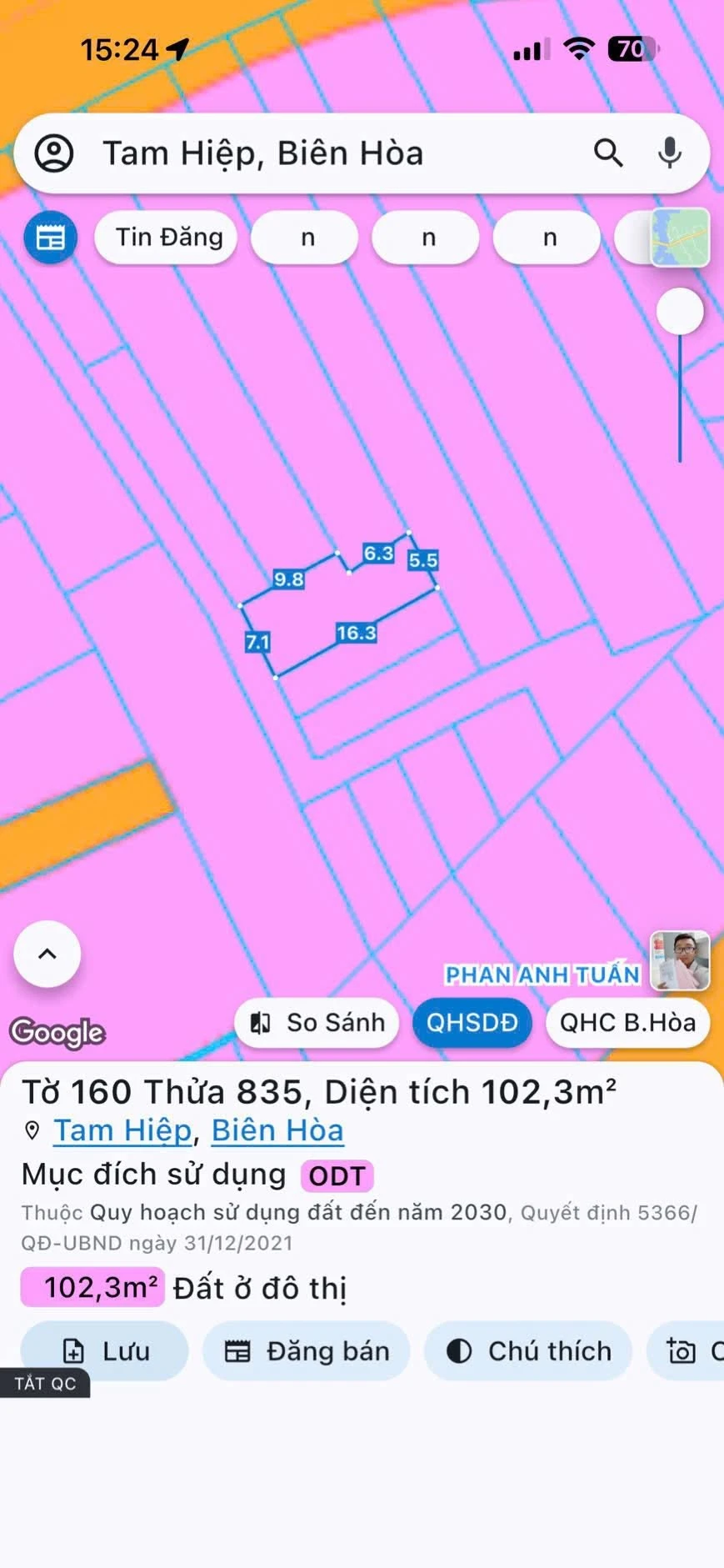Screen dimensions: 724x1568
Task: Switch to the QHC B.Hòa layer
Action: (627, 1022)
